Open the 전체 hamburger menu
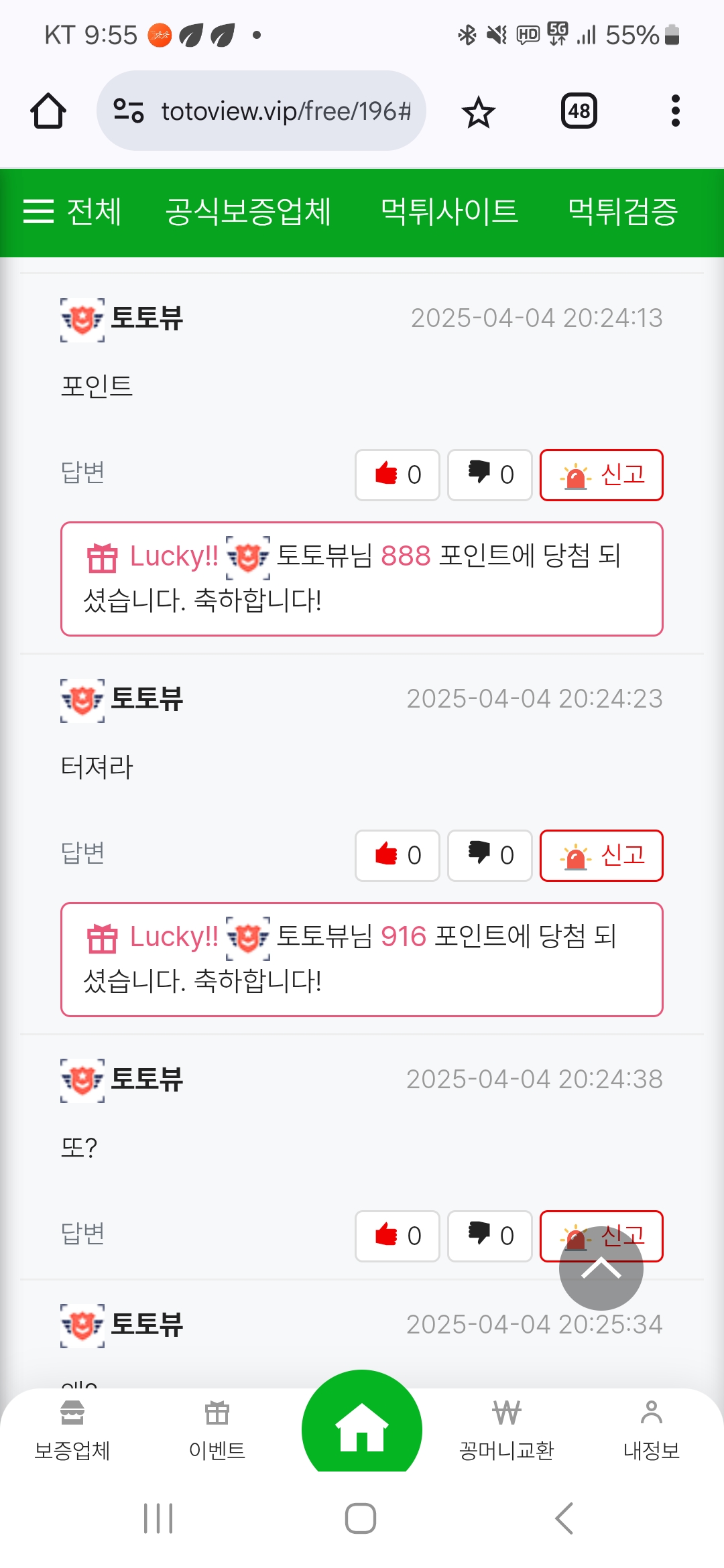724x1568 pixels. [x=72, y=212]
